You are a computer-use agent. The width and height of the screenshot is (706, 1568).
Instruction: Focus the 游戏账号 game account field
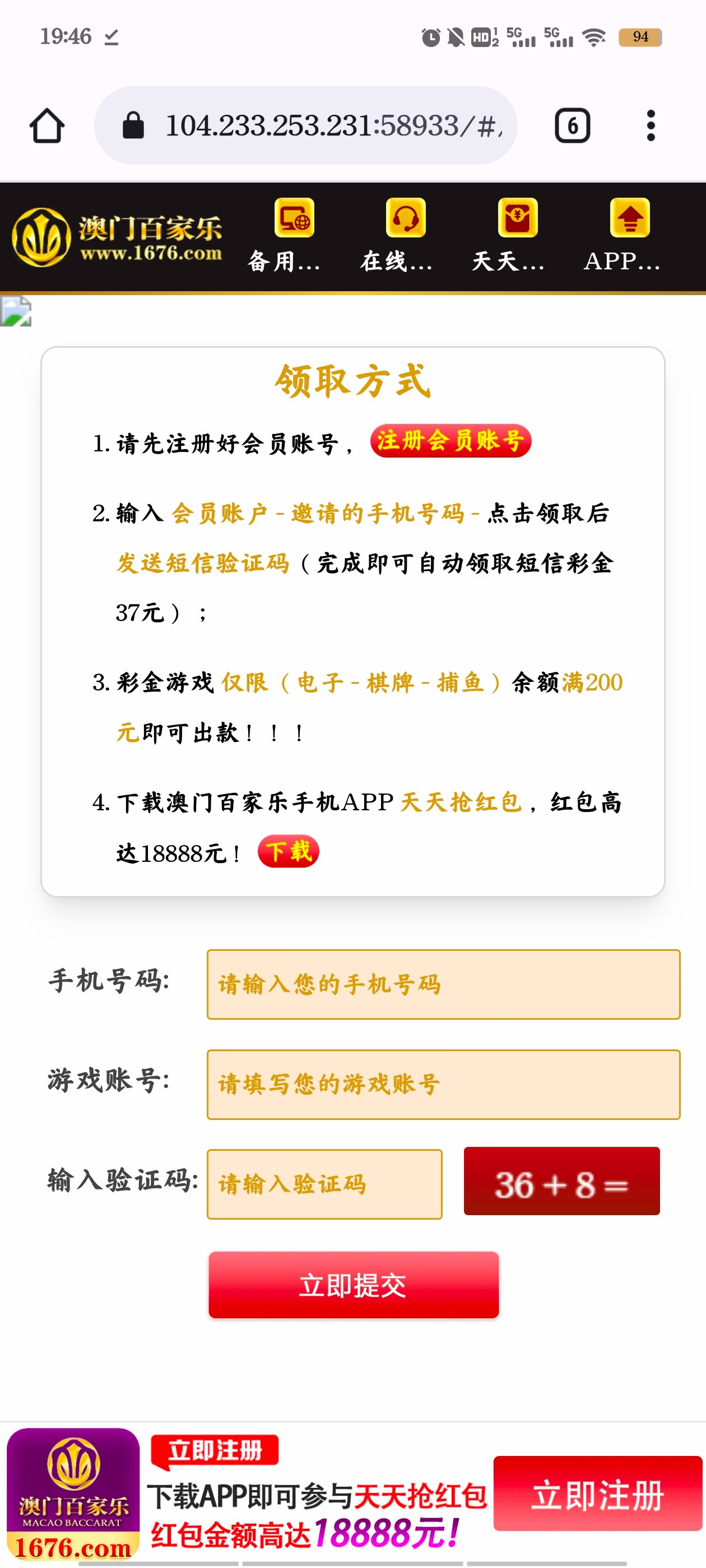pyautogui.click(x=443, y=1084)
